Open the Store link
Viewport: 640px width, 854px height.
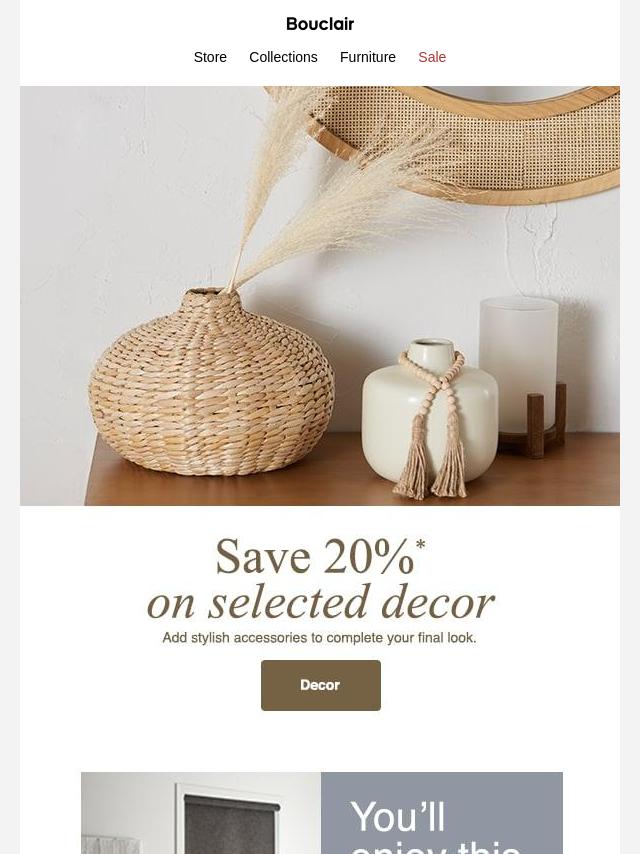(210, 57)
